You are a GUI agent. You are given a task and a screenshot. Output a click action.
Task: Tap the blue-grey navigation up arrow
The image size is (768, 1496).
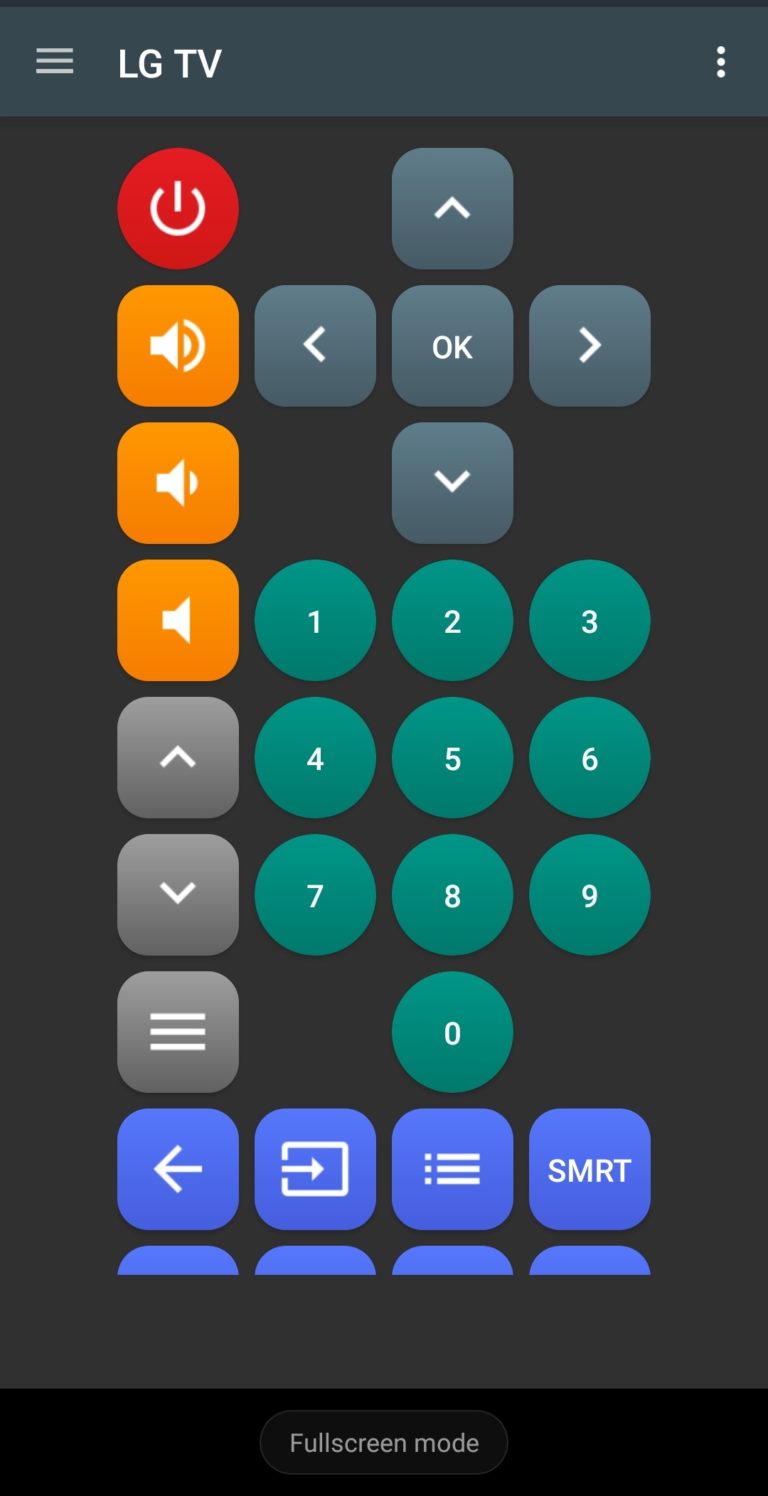(x=452, y=208)
